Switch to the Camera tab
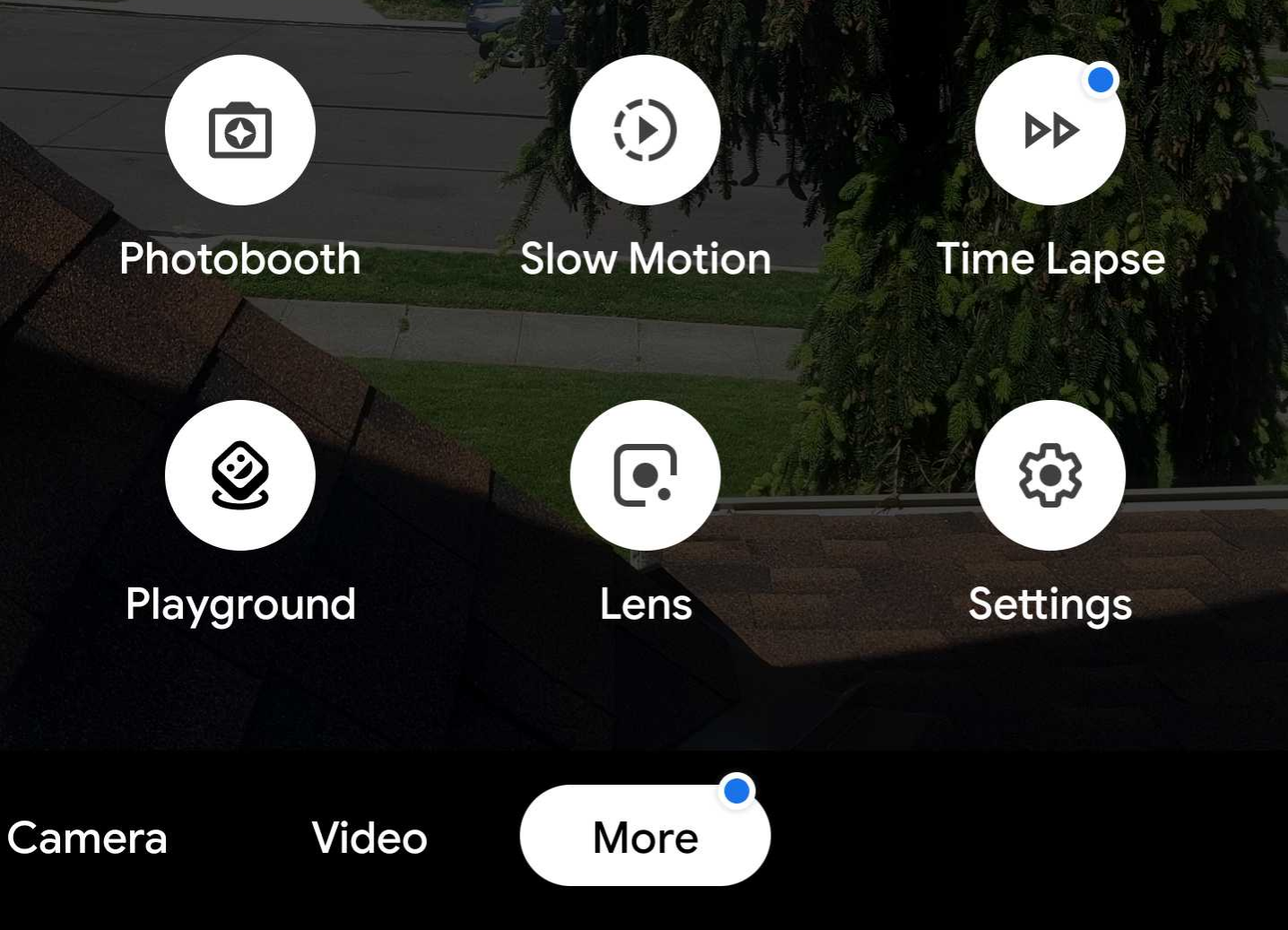This screenshot has height=930, width=1288. coord(87,838)
